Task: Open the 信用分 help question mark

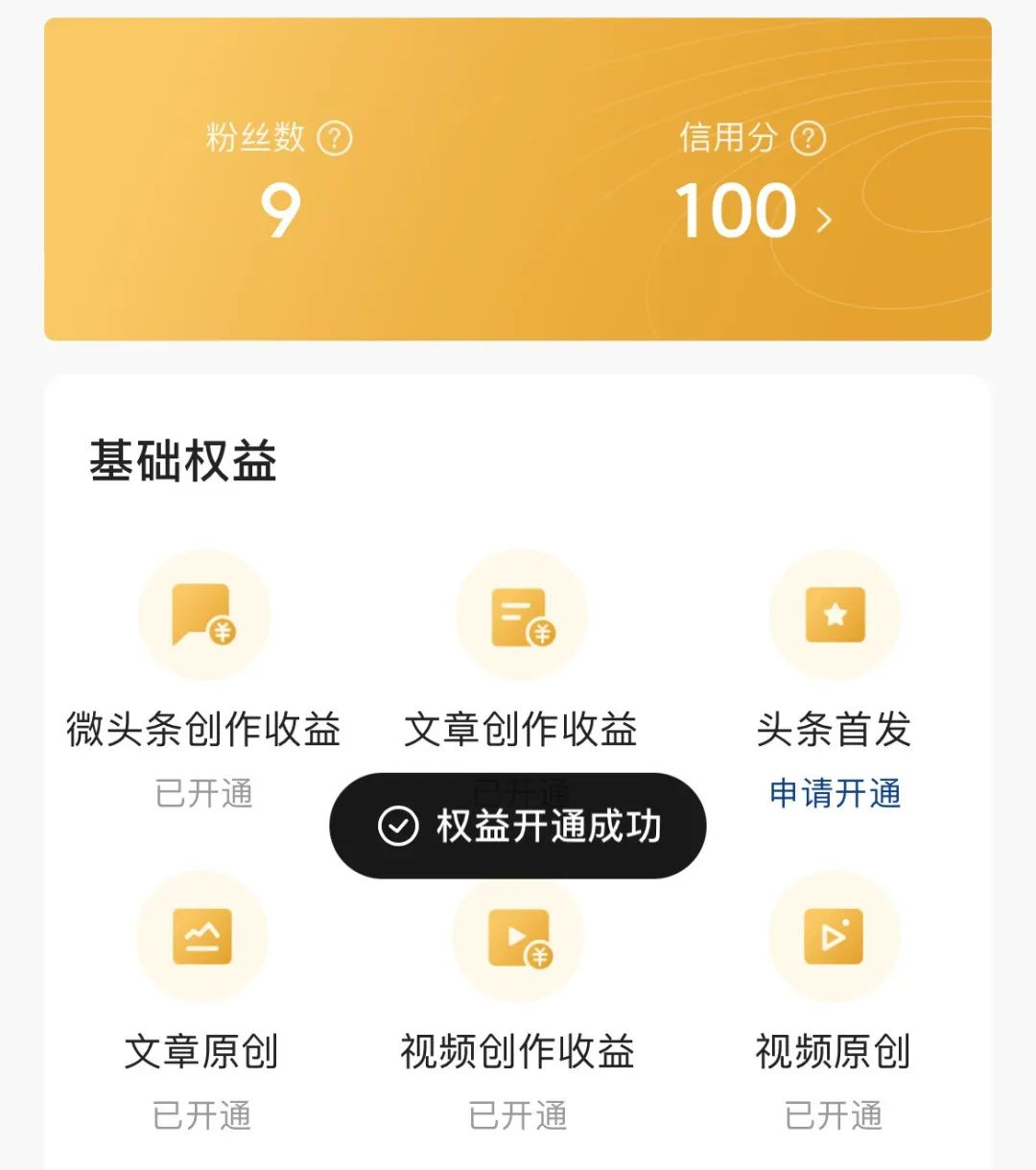Action: tap(808, 138)
